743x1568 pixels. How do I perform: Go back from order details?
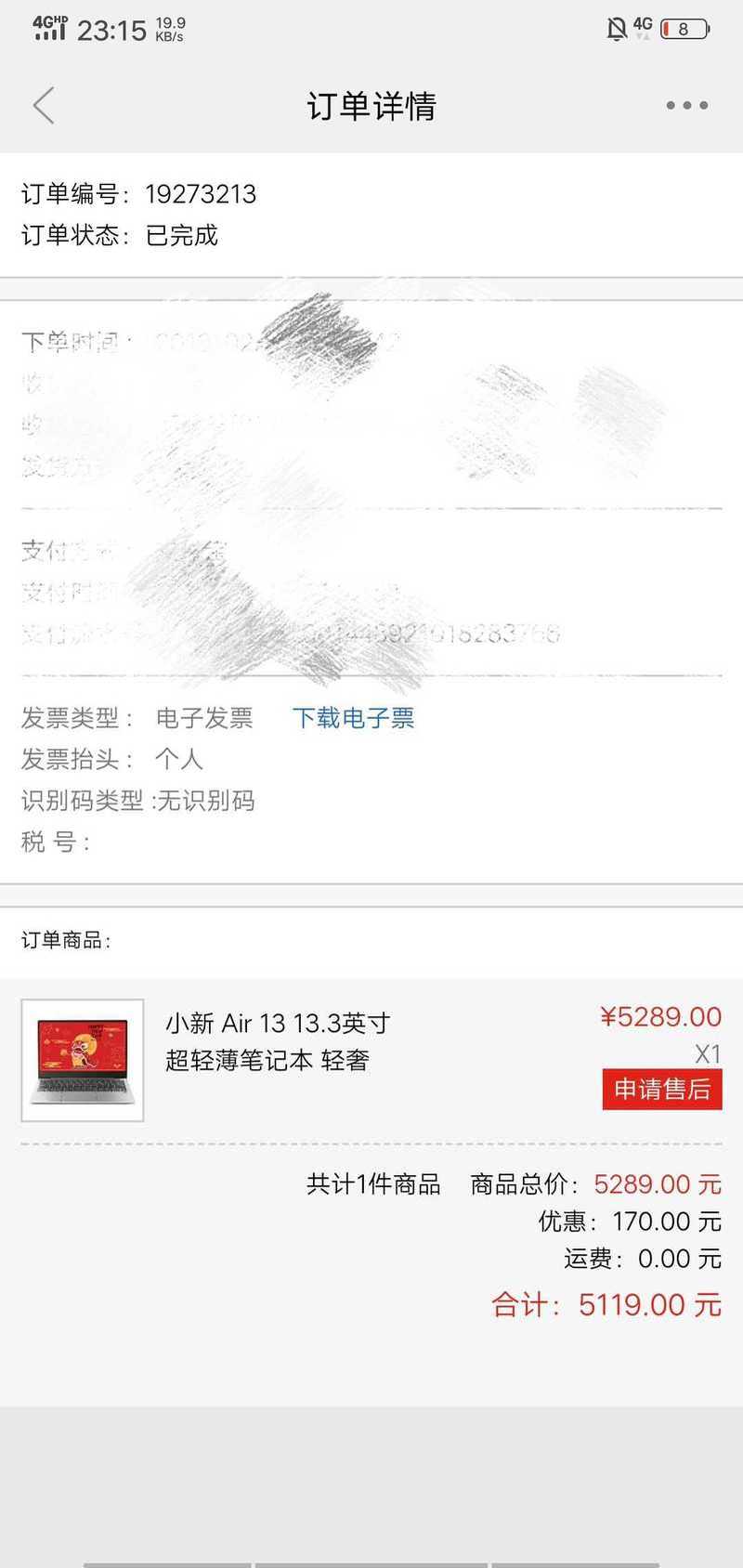(x=44, y=106)
